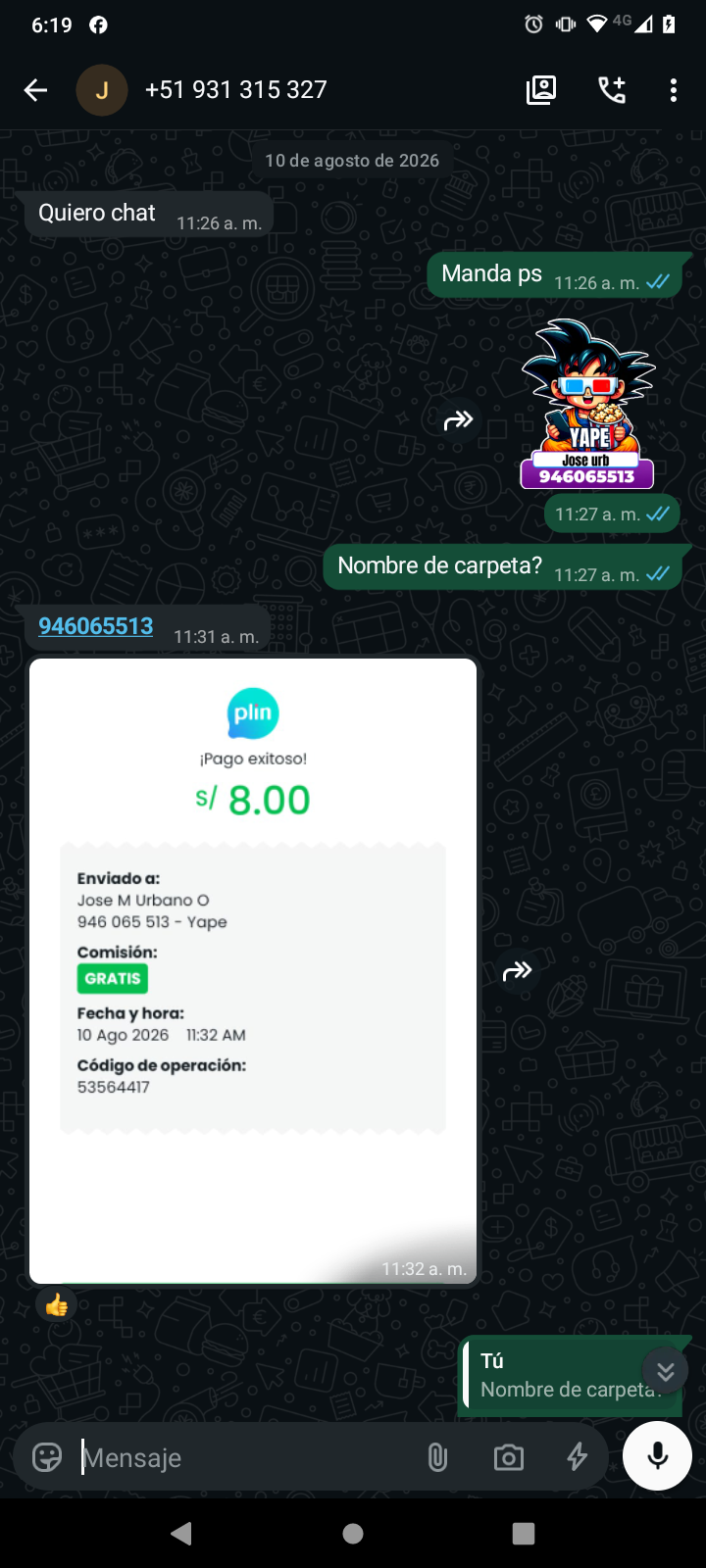
Task: Tap the linked number 946065513
Action: [95, 626]
